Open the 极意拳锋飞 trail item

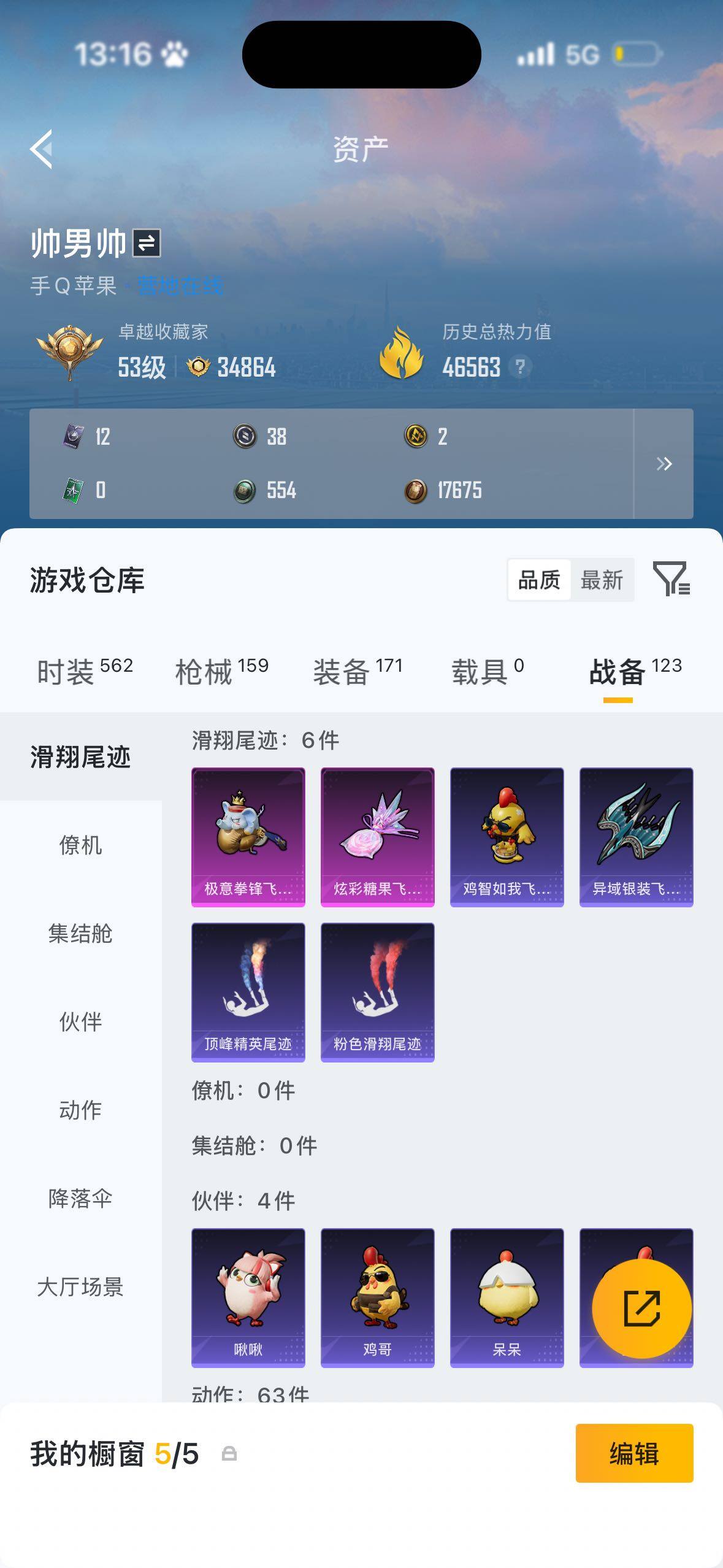pyautogui.click(x=248, y=837)
